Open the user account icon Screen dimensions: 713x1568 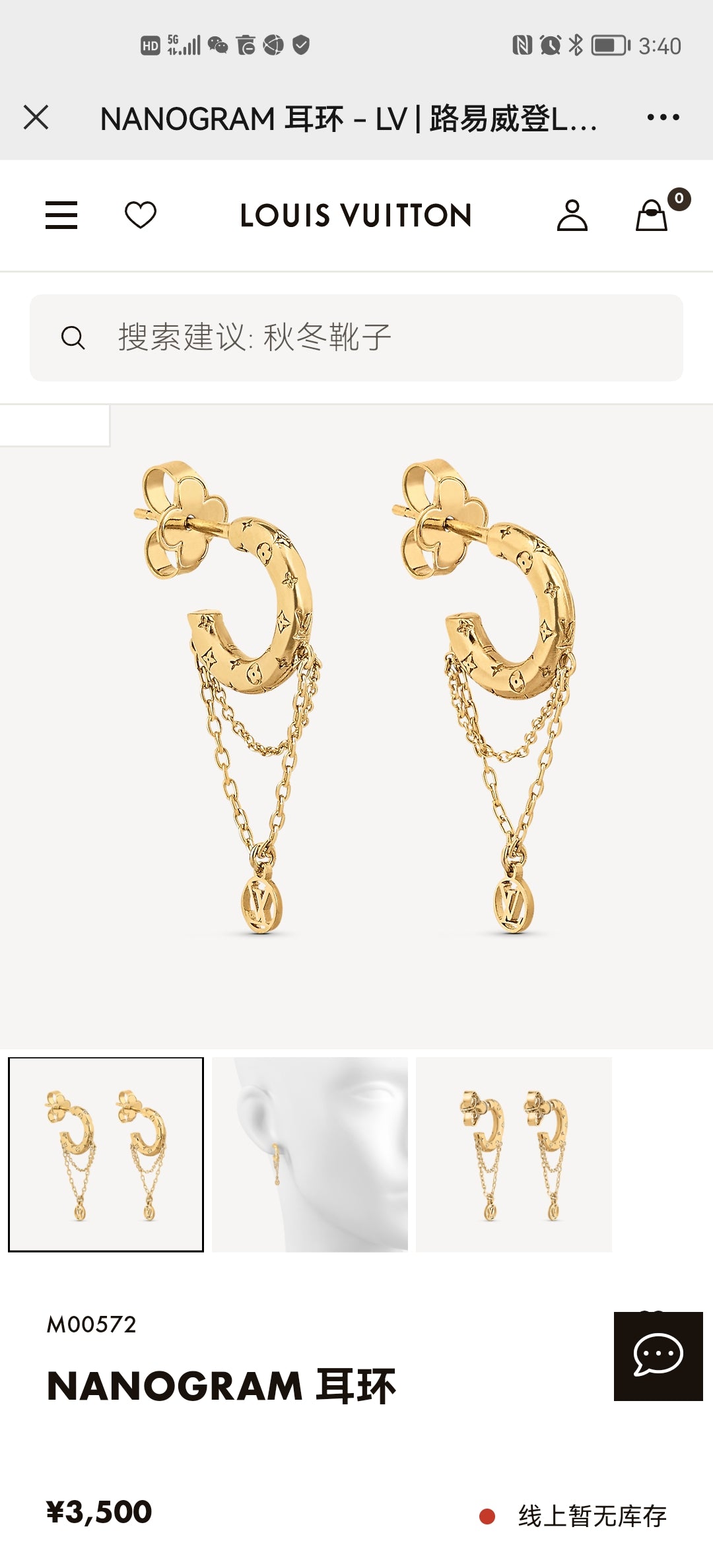point(572,215)
